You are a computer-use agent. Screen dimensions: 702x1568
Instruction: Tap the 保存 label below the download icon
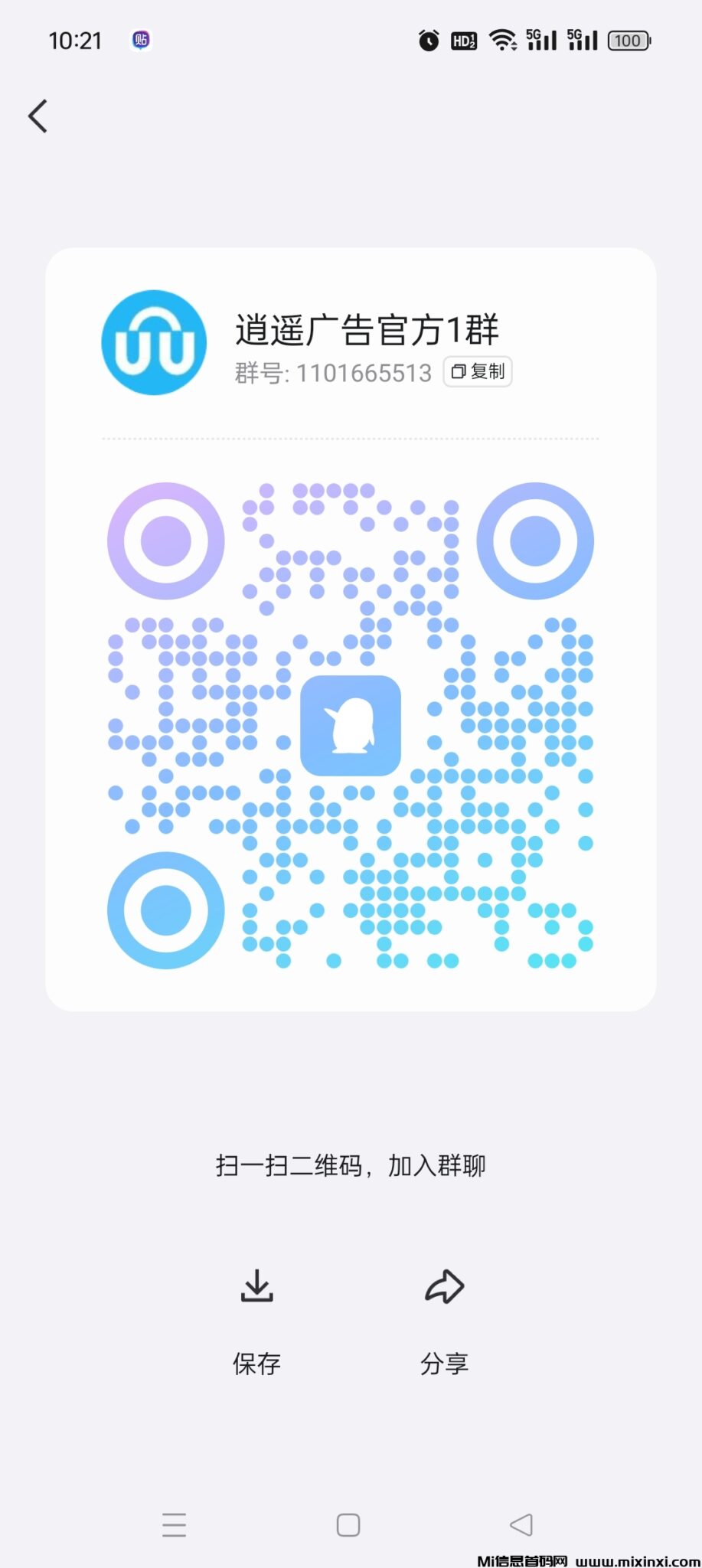pyautogui.click(x=256, y=1363)
